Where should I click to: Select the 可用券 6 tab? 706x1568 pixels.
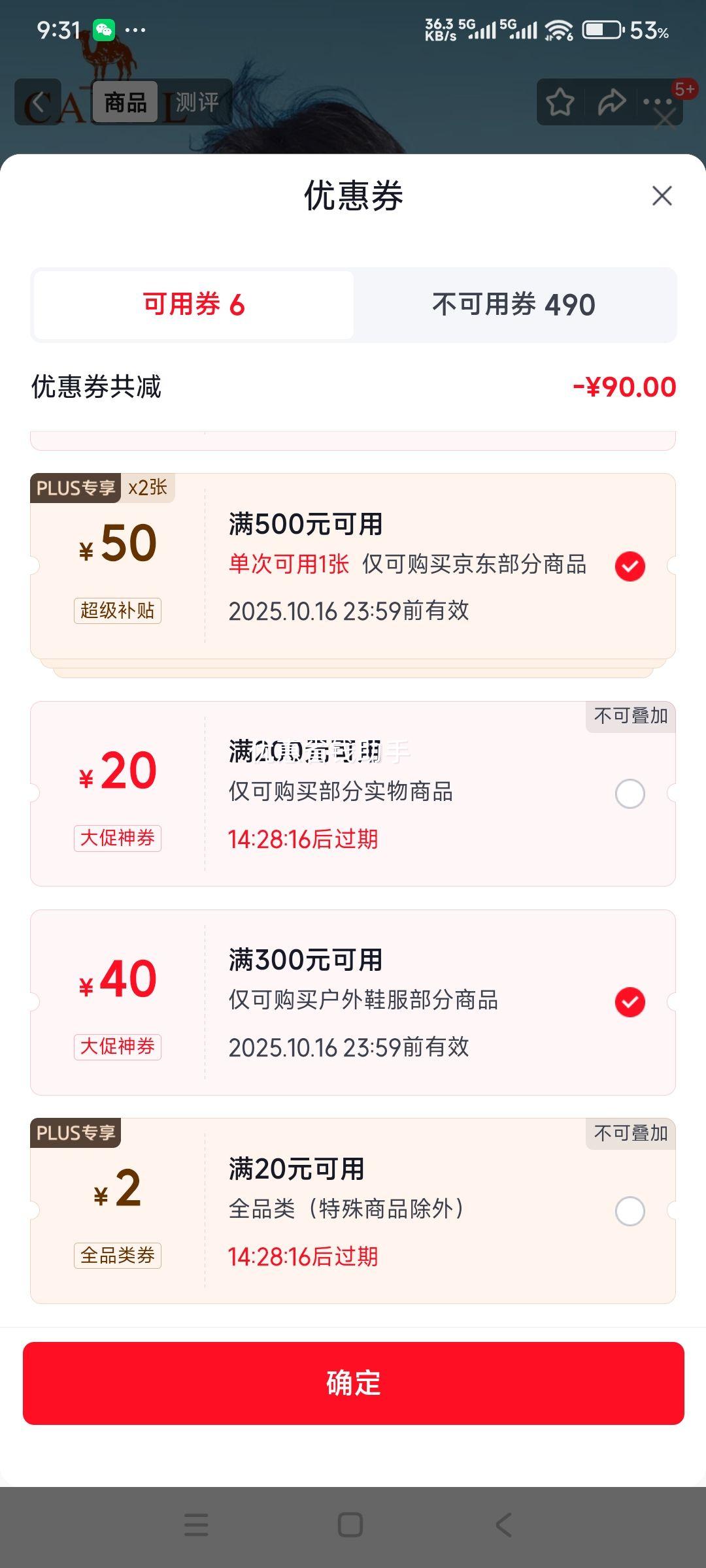click(194, 305)
